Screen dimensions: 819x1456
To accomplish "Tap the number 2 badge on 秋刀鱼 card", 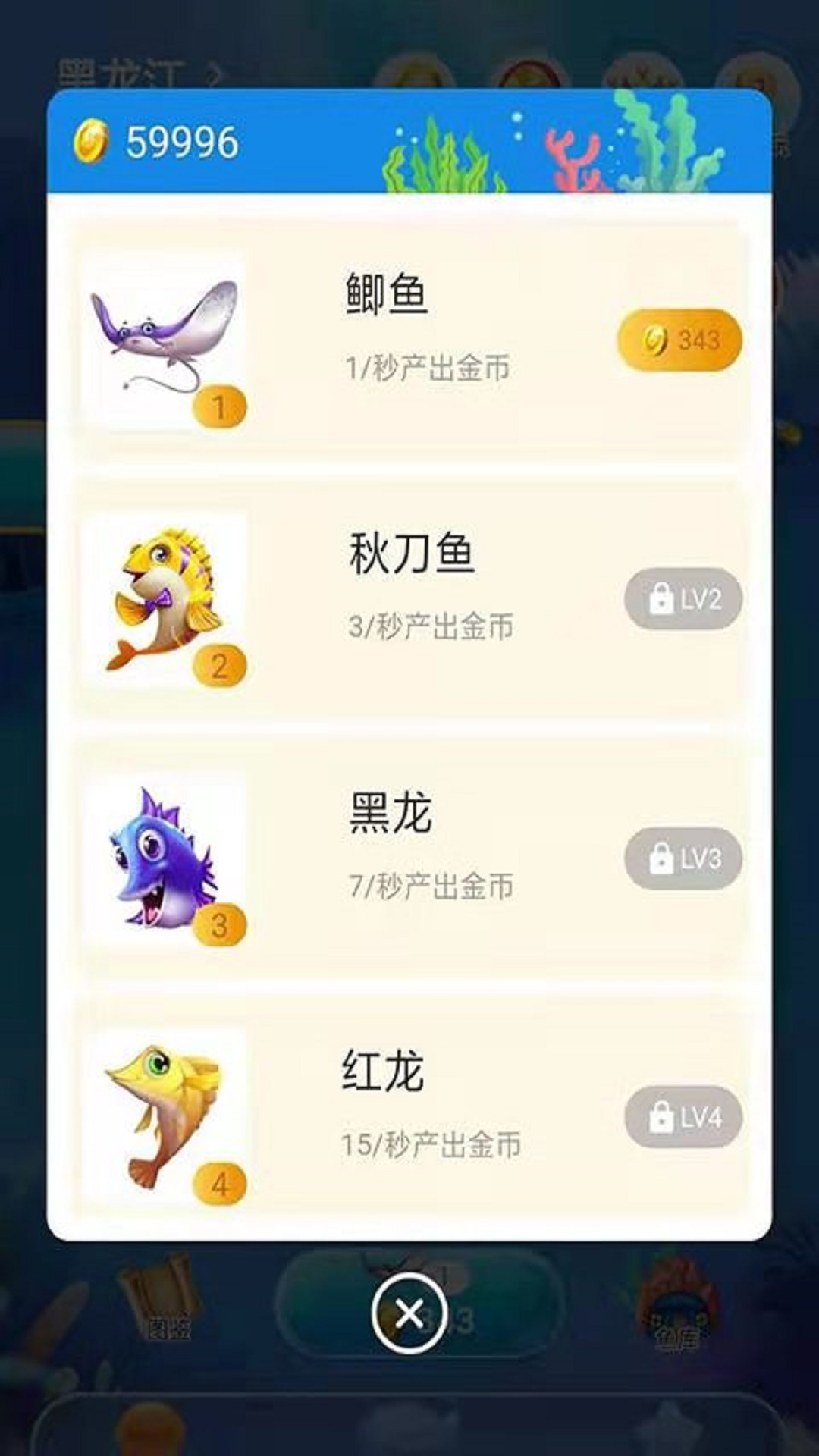I will pyautogui.click(x=220, y=666).
